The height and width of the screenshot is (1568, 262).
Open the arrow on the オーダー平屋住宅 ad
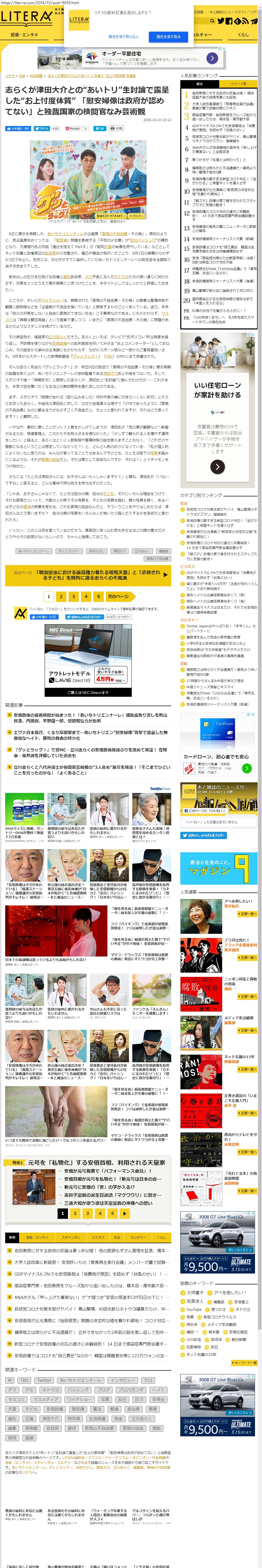[x=212, y=58]
